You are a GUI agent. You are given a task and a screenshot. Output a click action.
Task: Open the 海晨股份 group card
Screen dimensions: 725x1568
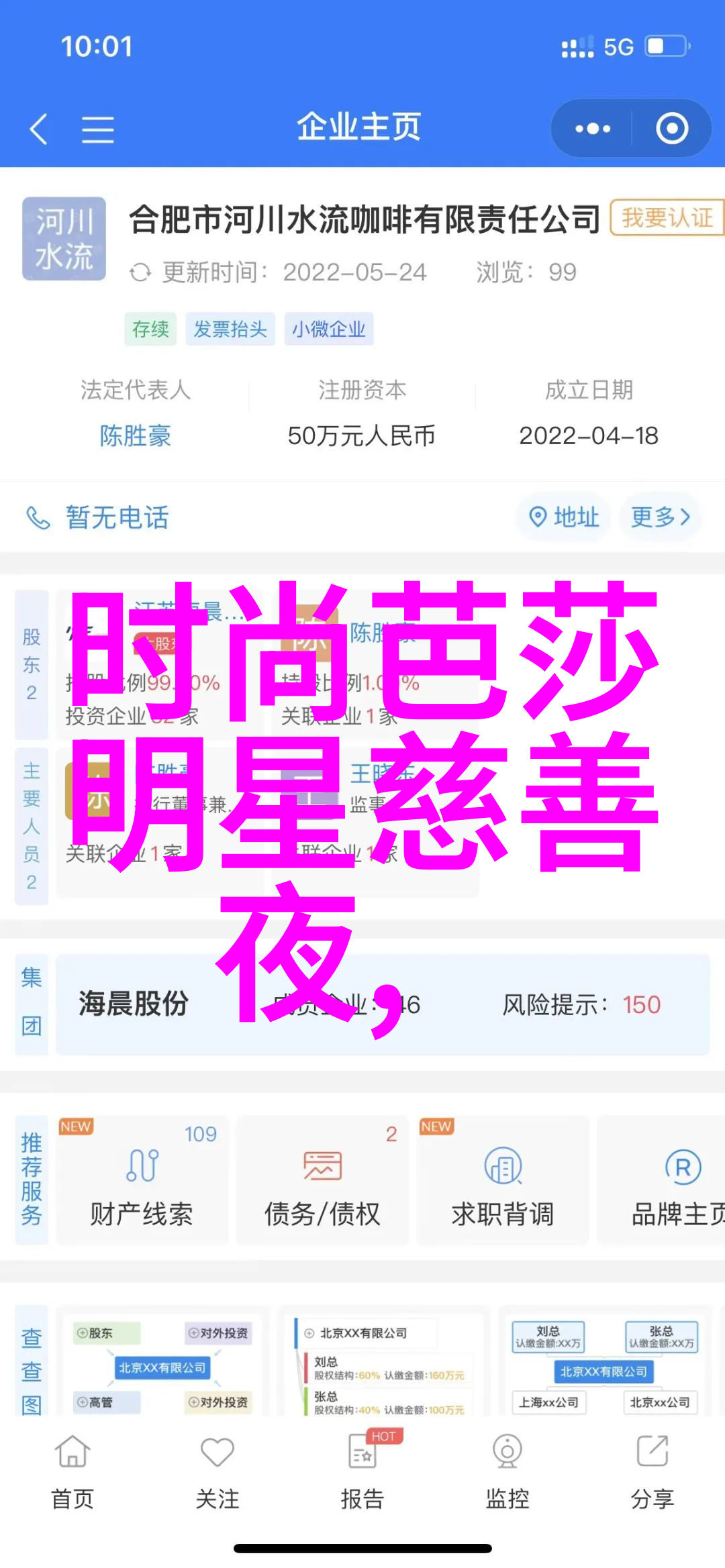(381, 1004)
